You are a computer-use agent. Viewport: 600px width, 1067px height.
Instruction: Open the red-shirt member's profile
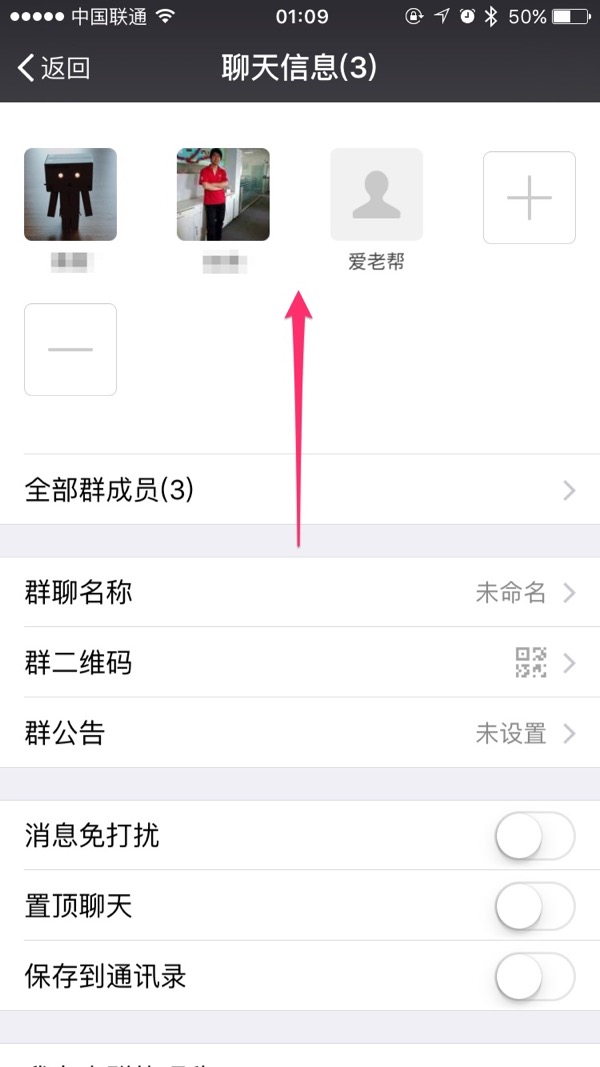(223, 195)
